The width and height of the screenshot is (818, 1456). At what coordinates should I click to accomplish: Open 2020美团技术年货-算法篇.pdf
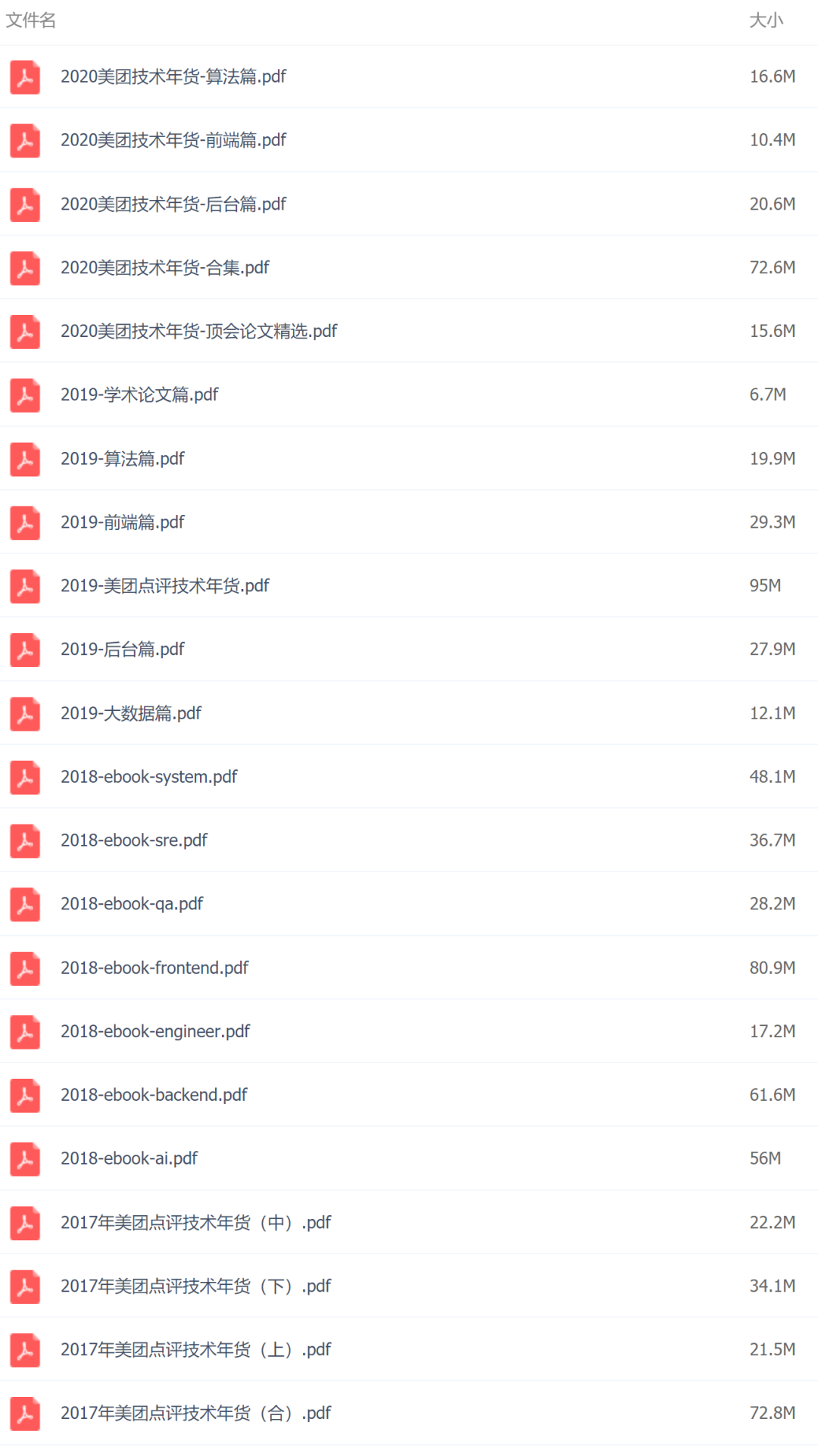click(173, 76)
